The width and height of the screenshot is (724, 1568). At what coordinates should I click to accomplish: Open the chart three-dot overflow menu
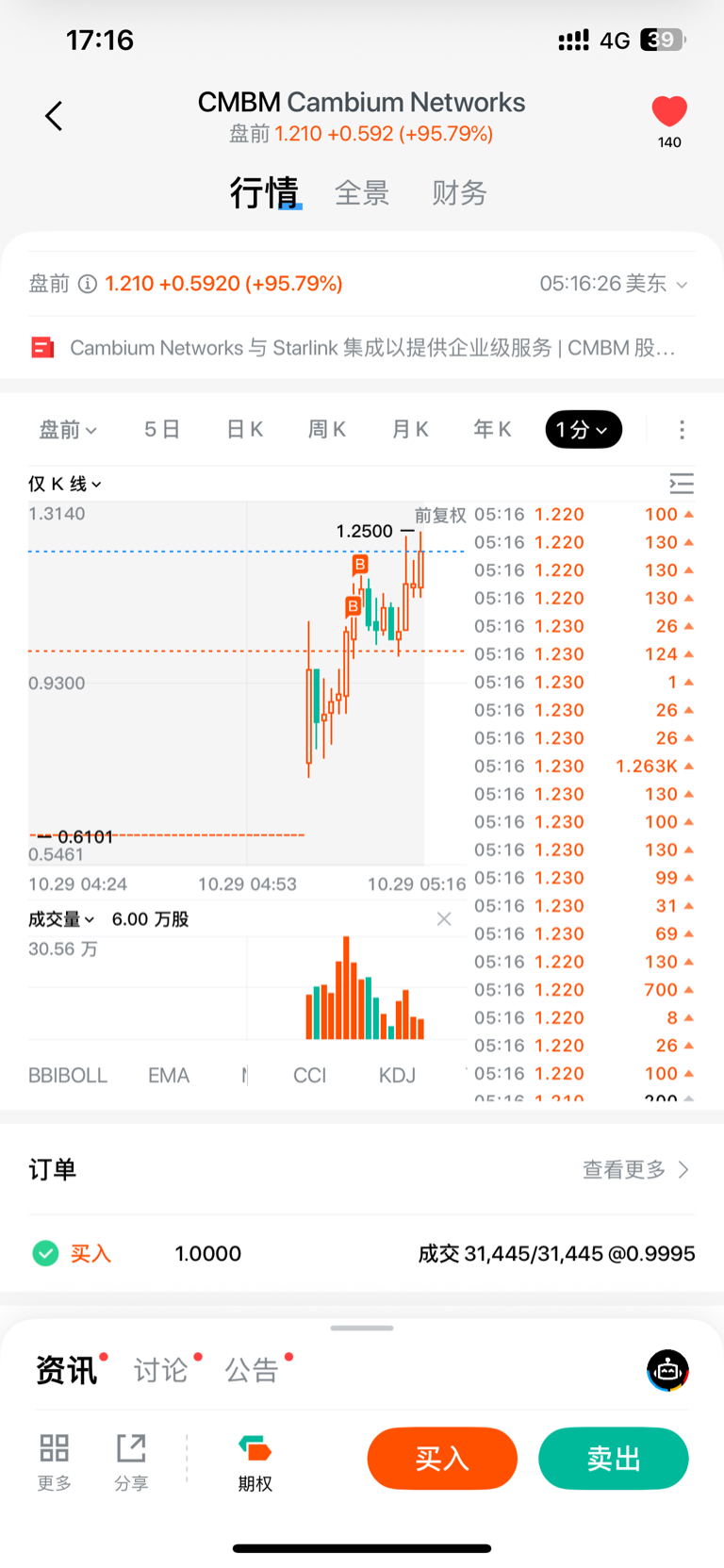pyautogui.click(x=682, y=430)
